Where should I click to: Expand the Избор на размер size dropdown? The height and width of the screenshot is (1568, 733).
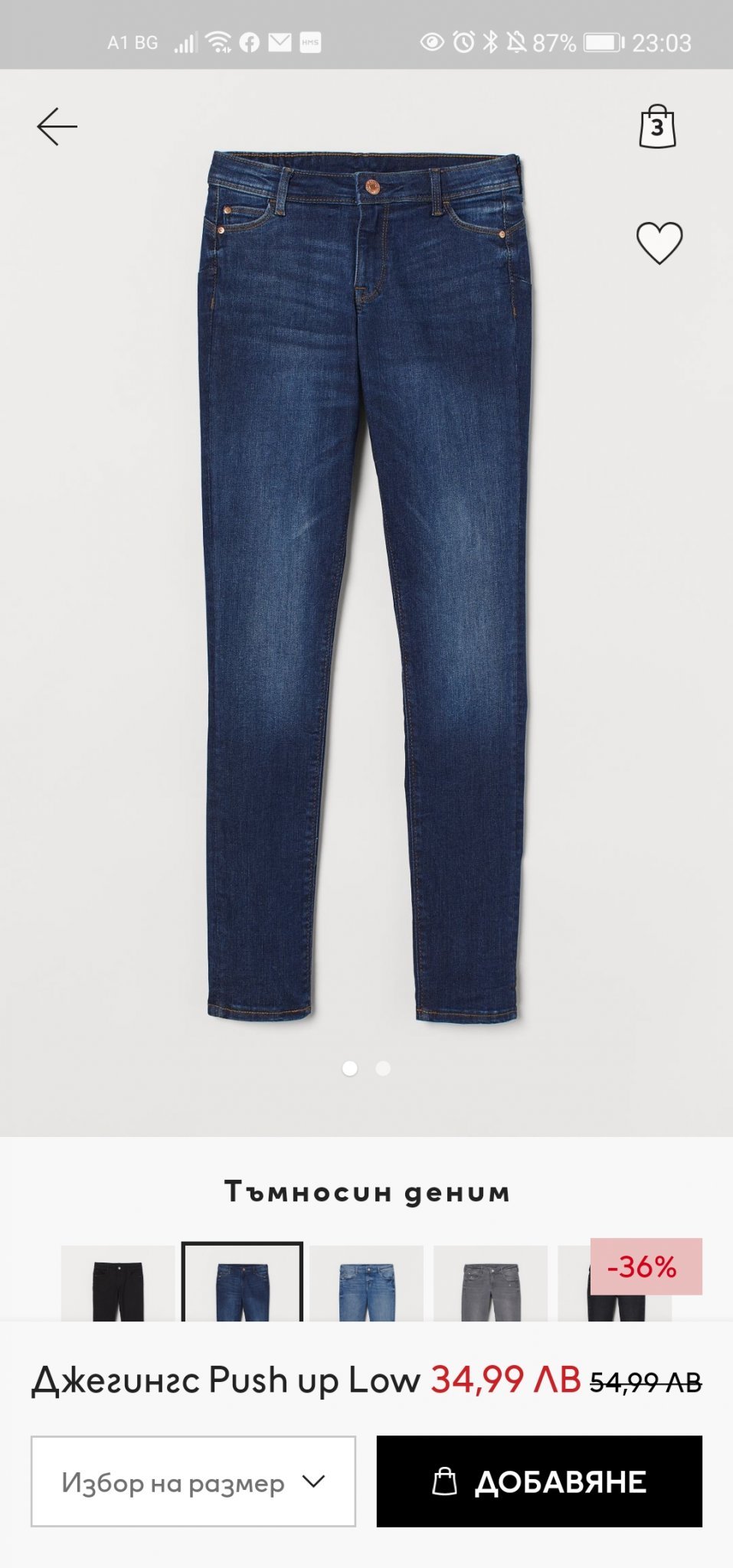193,1481
